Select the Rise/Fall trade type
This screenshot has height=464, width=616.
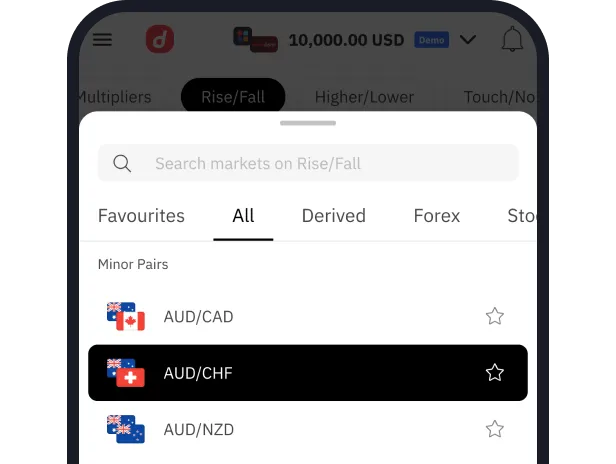[233, 97]
